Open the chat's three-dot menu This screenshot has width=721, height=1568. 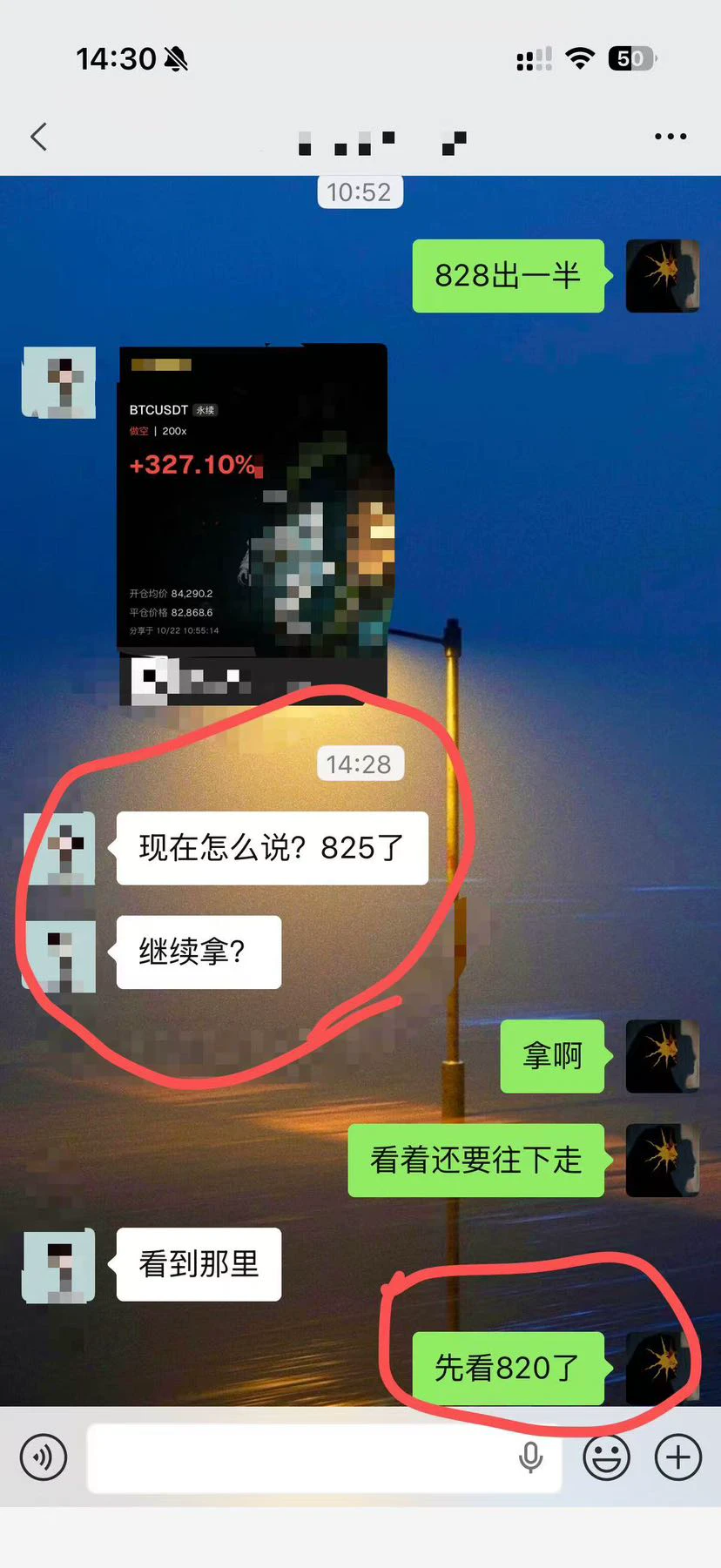pyautogui.click(x=670, y=137)
